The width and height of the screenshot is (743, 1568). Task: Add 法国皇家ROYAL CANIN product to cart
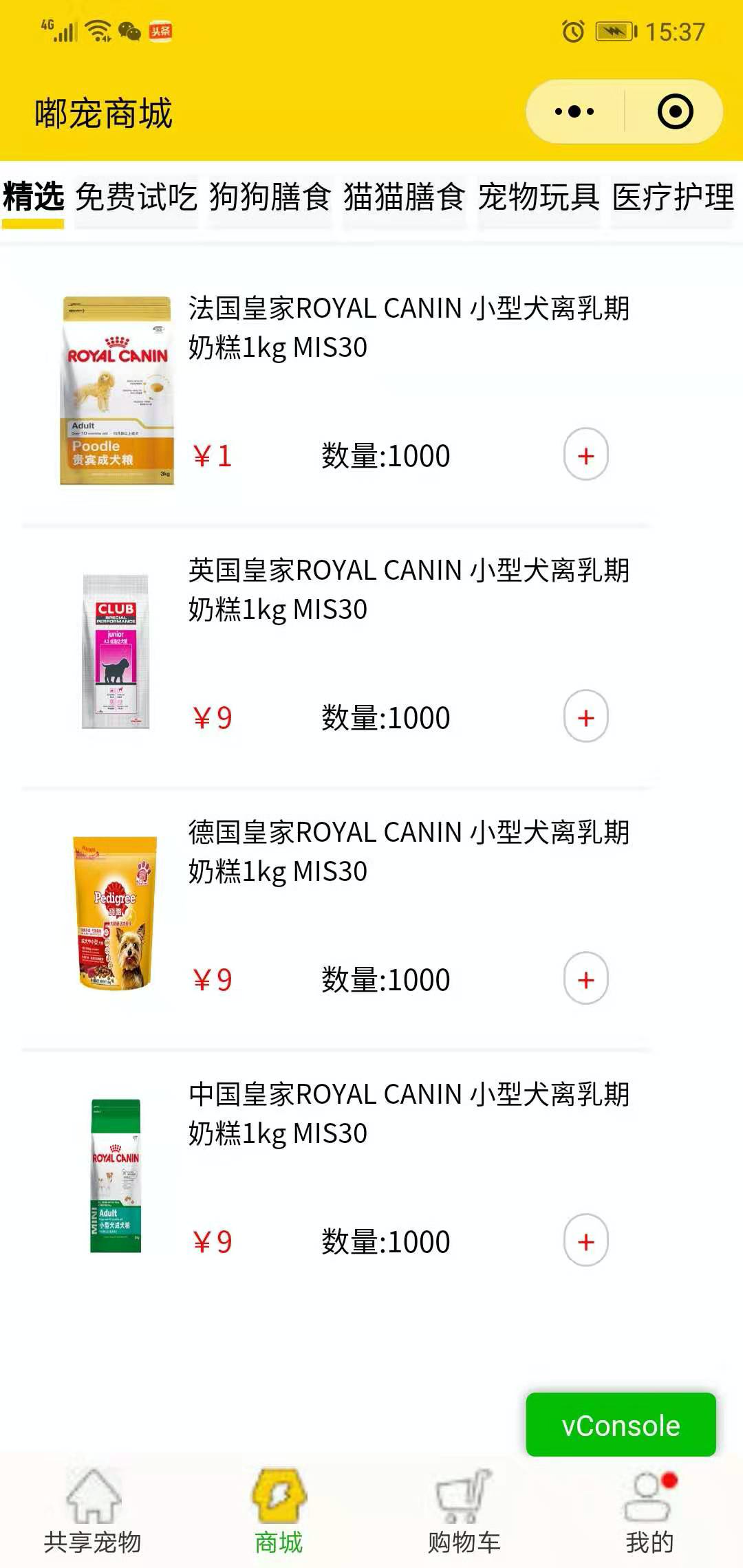(585, 455)
